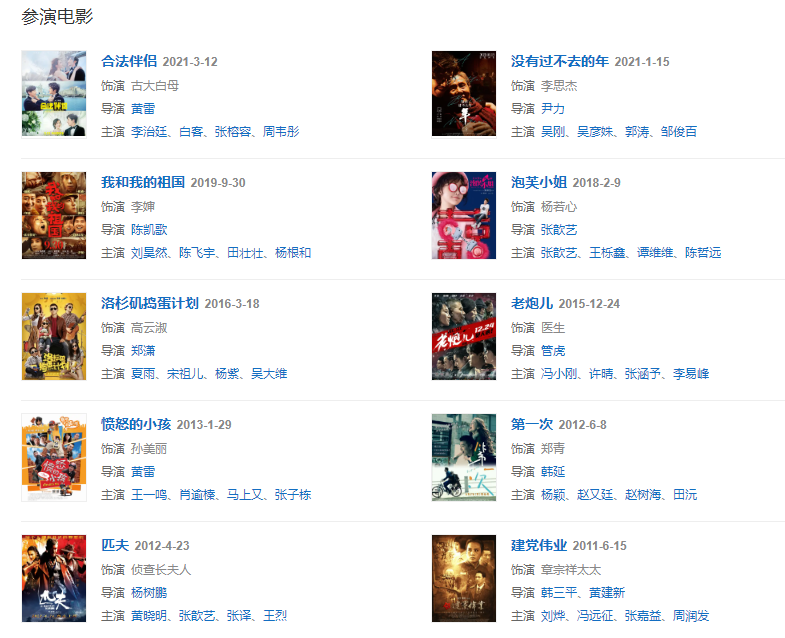Open actor 黄晓明's page
785x638 pixels.
(149, 615)
